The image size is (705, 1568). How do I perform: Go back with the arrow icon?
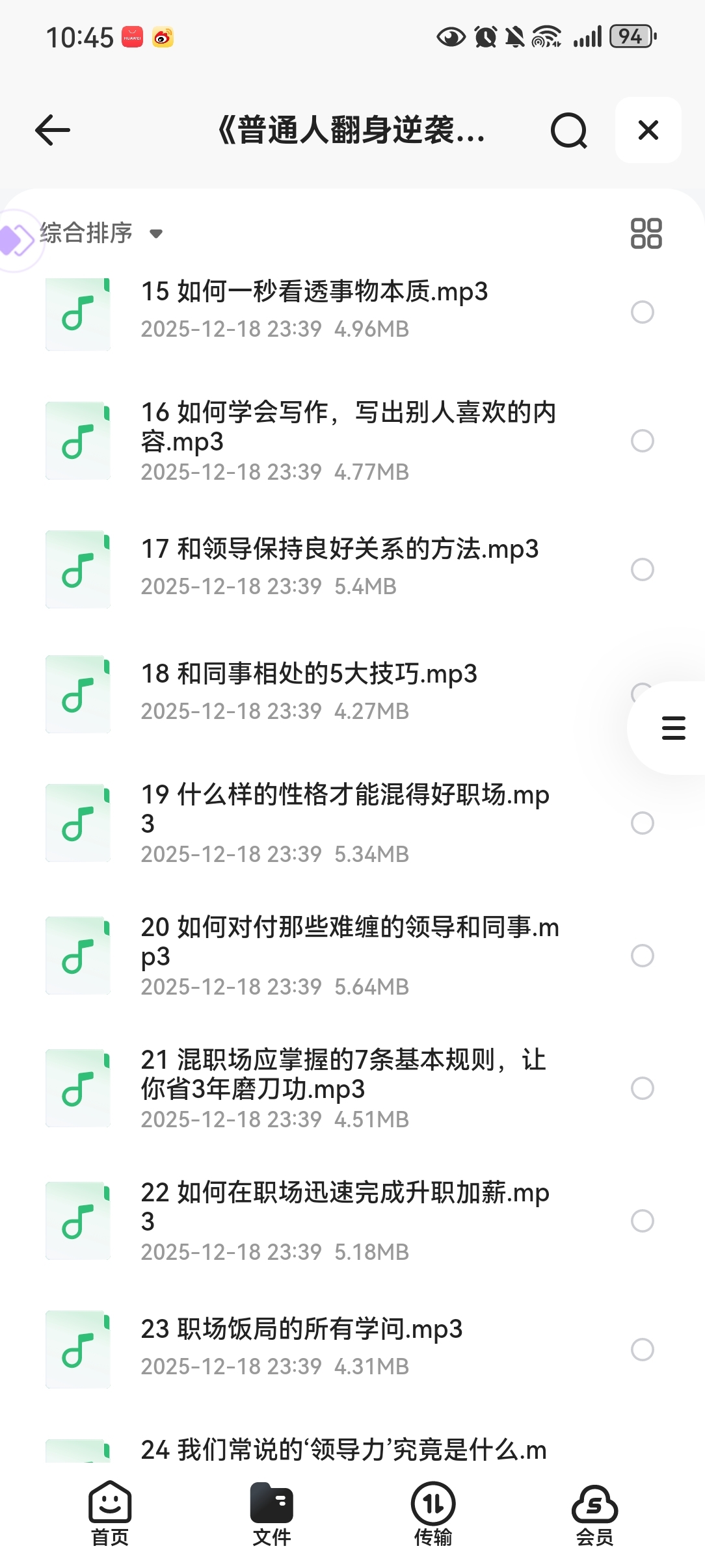pyautogui.click(x=53, y=130)
